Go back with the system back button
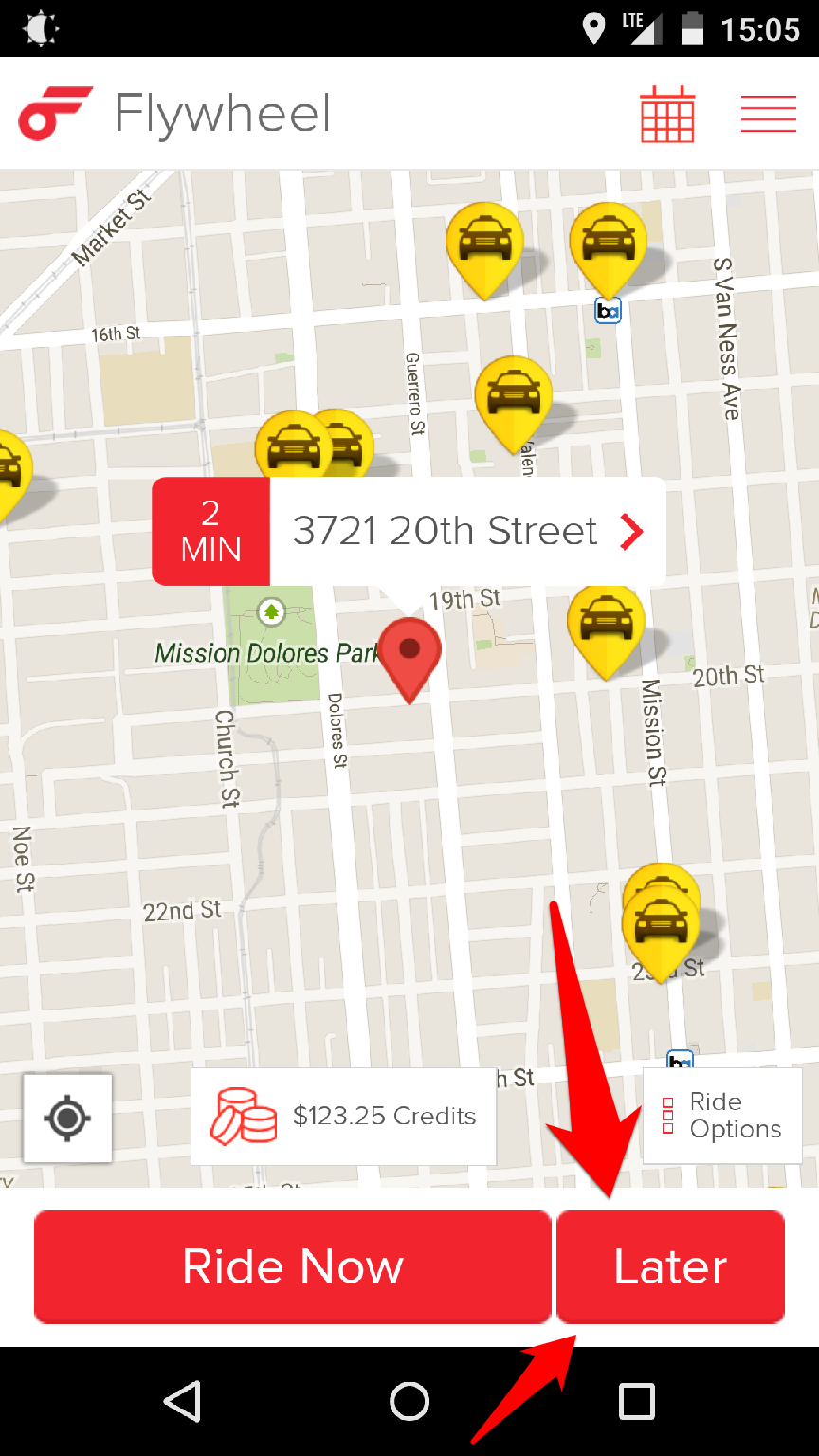The image size is (819, 1456). coord(182,1401)
